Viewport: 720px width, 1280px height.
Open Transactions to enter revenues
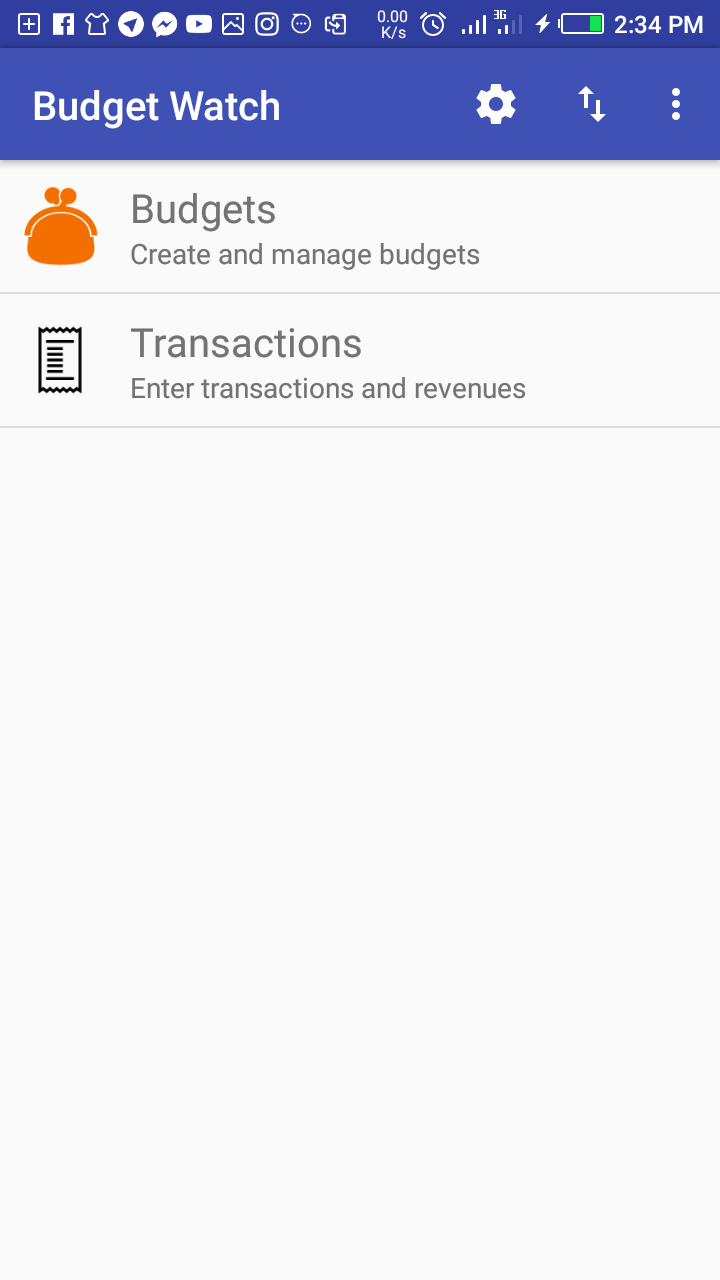point(360,361)
